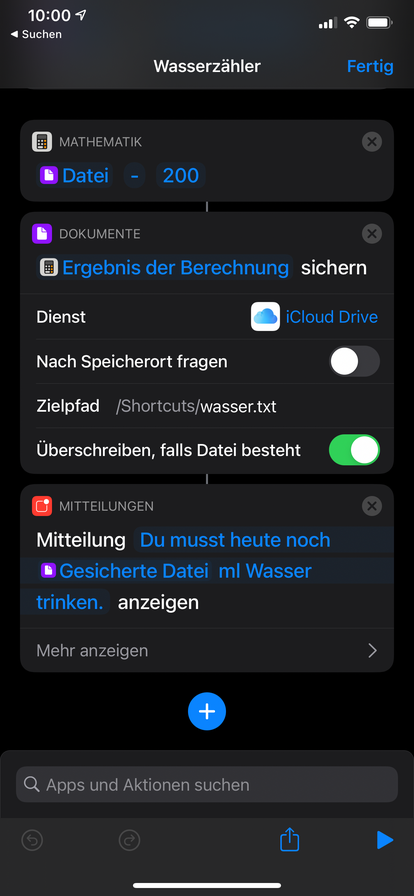Image resolution: width=414 pixels, height=896 pixels.
Task: Search Apps und Aktionen
Action: tap(207, 785)
